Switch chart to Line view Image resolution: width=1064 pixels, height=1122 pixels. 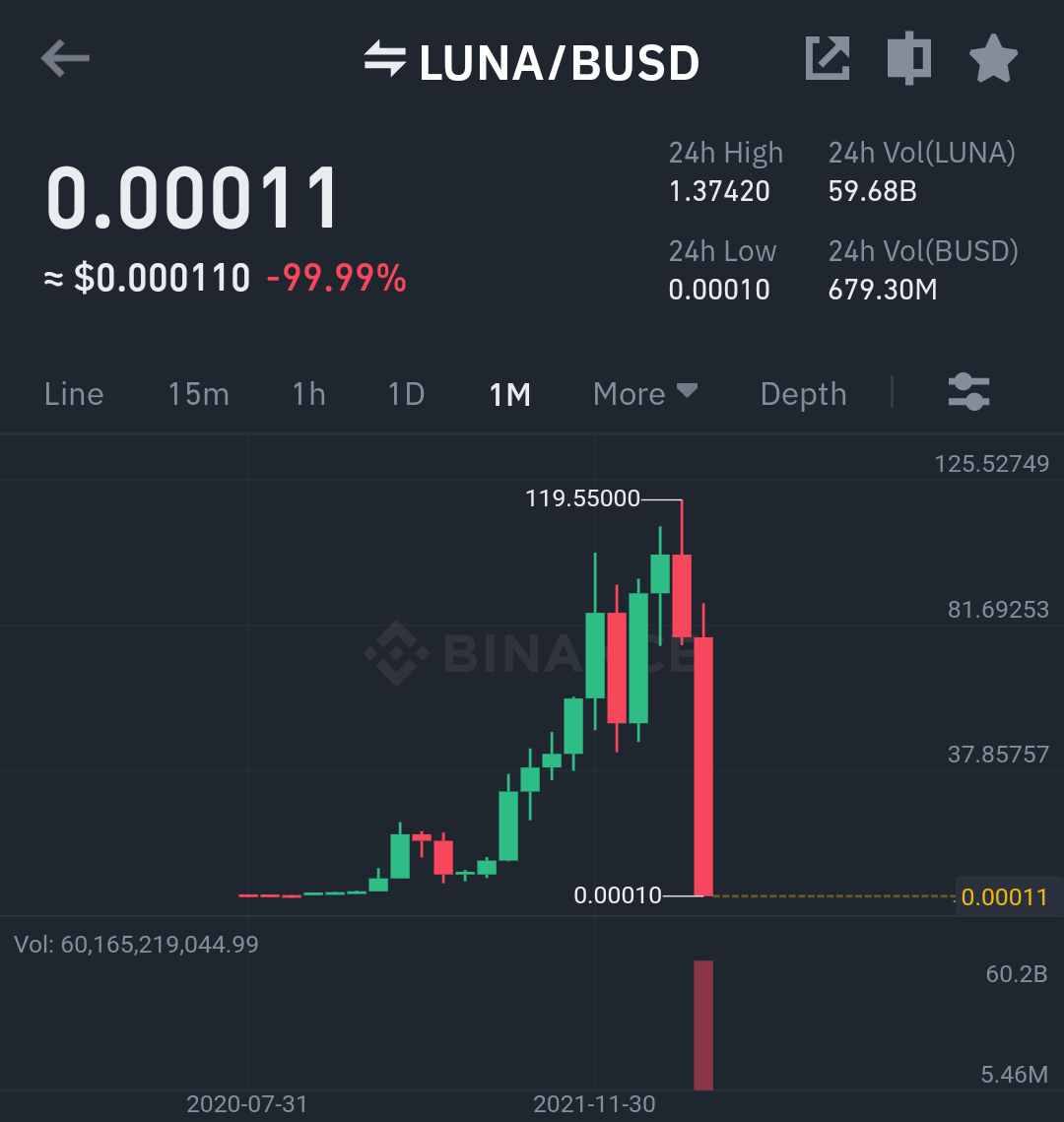74,393
